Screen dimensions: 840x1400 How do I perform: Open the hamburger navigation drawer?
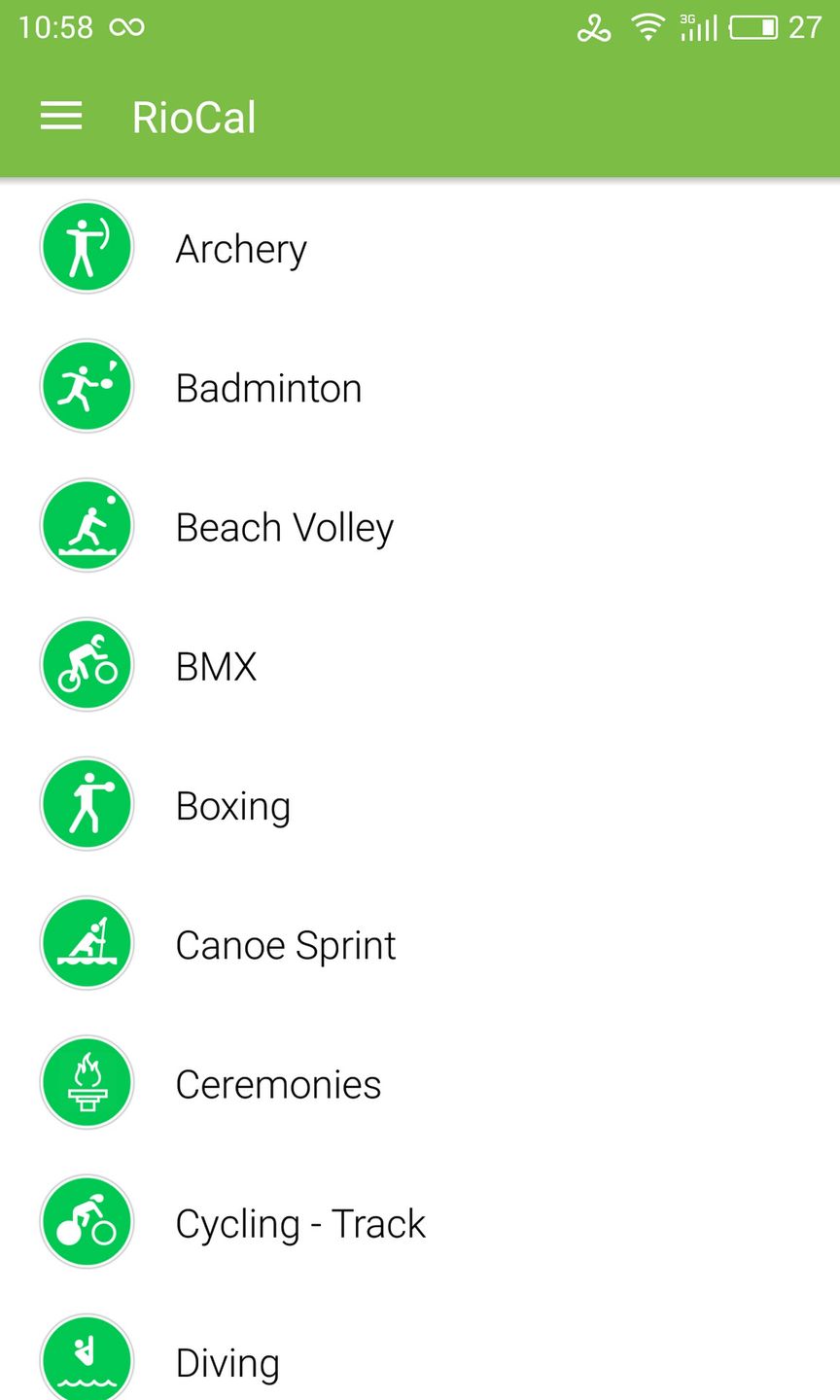coord(60,118)
